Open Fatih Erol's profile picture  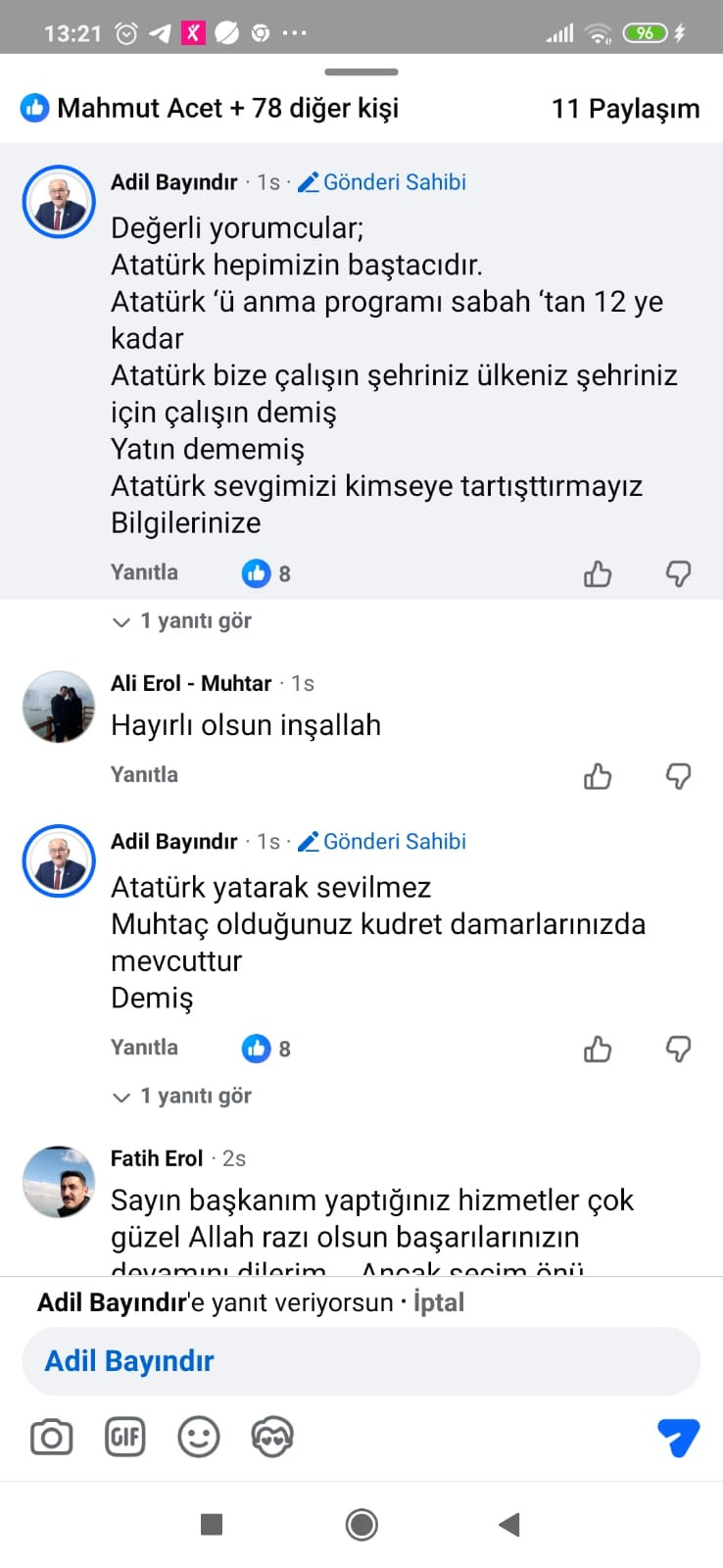click(x=59, y=1182)
